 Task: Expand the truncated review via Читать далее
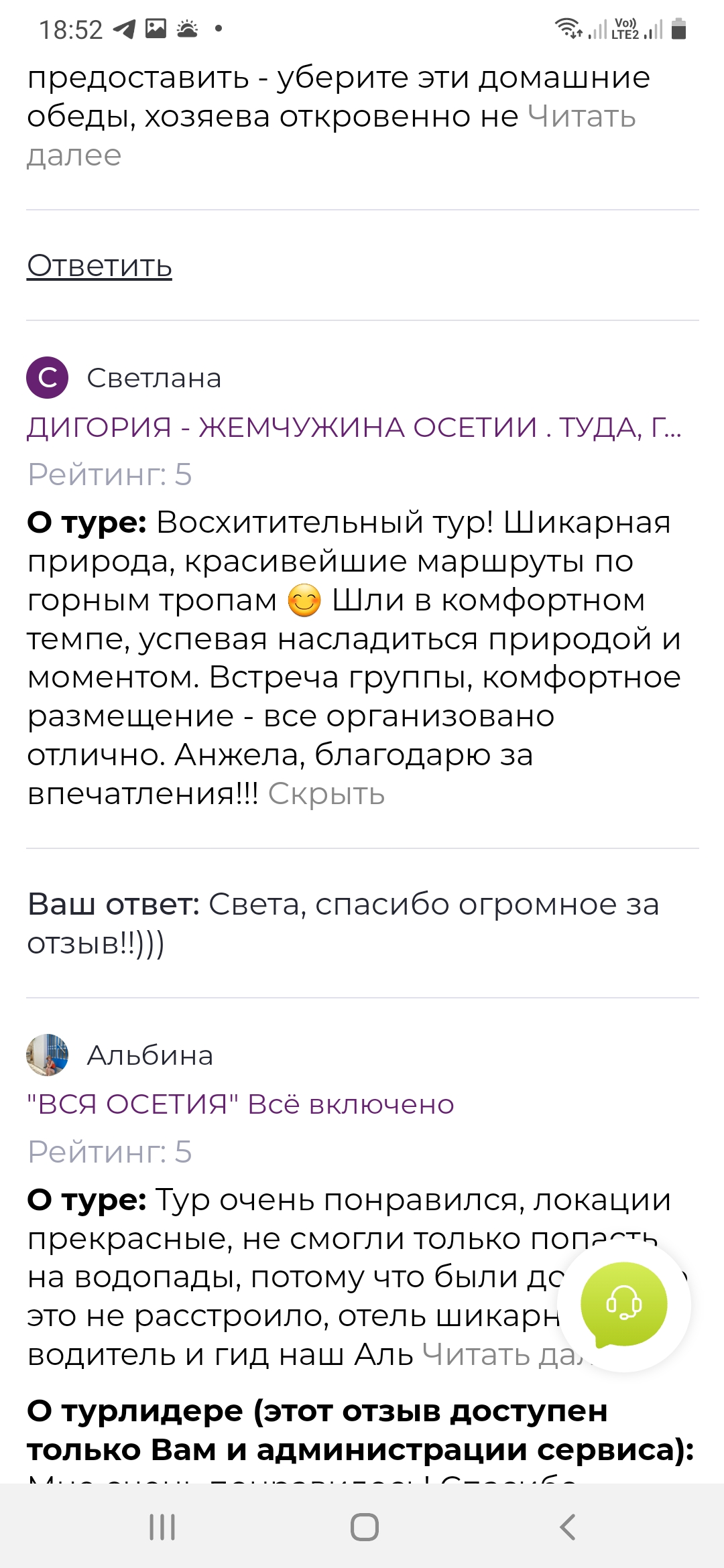pyautogui.click(x=581, y=117)
